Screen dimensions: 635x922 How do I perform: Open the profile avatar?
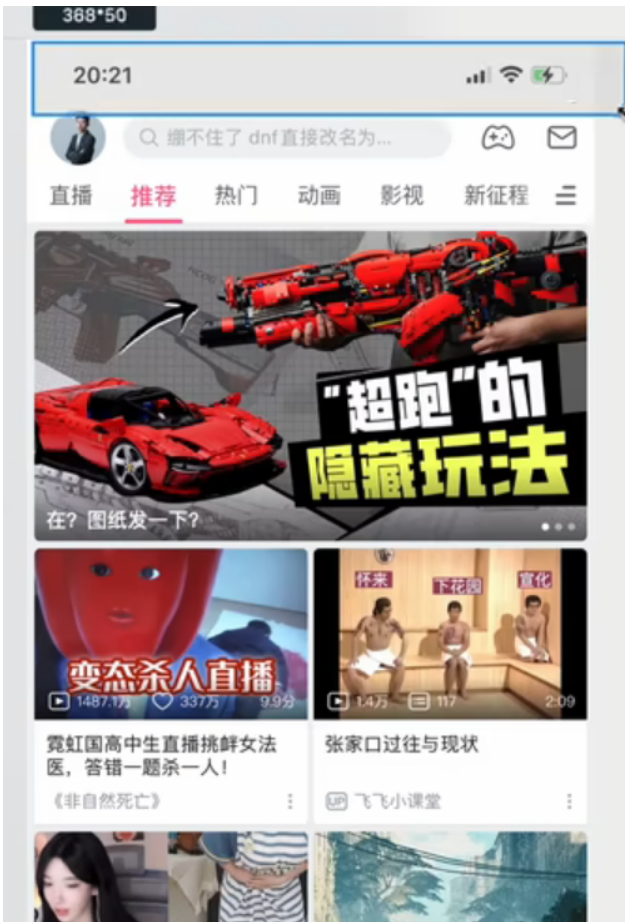pos(78,139)
